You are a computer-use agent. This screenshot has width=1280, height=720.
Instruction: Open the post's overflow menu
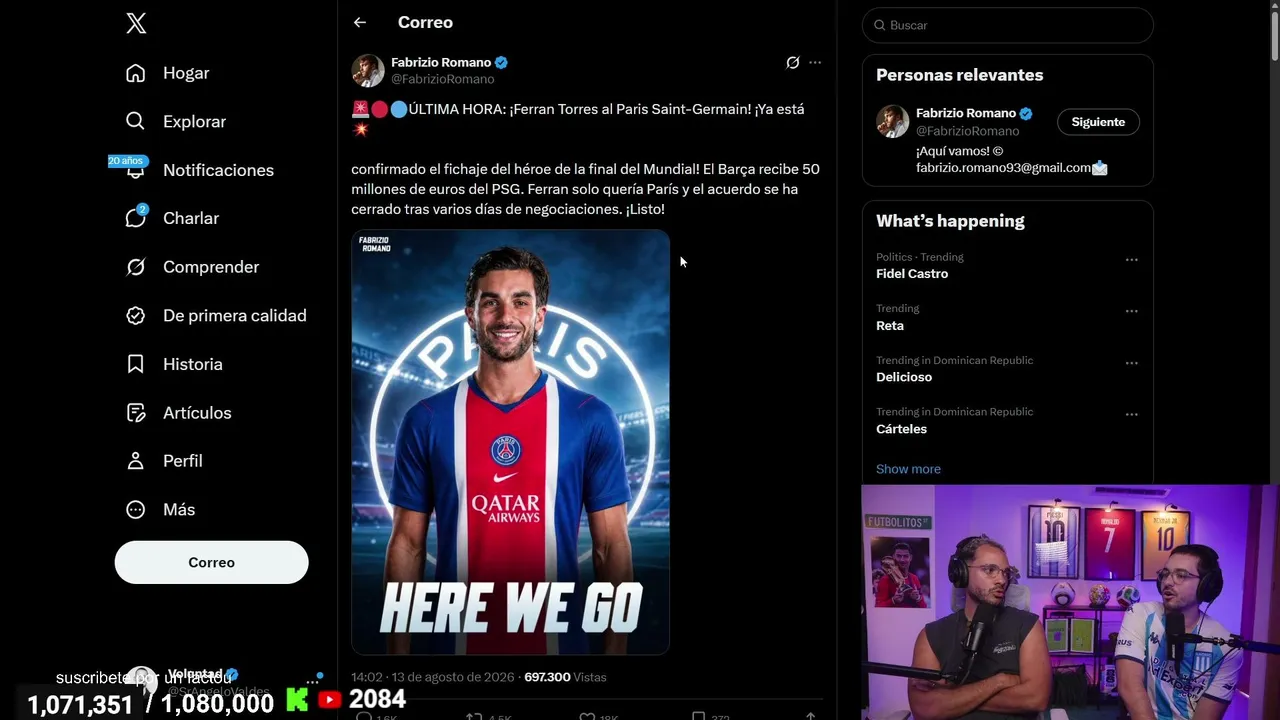815,62
